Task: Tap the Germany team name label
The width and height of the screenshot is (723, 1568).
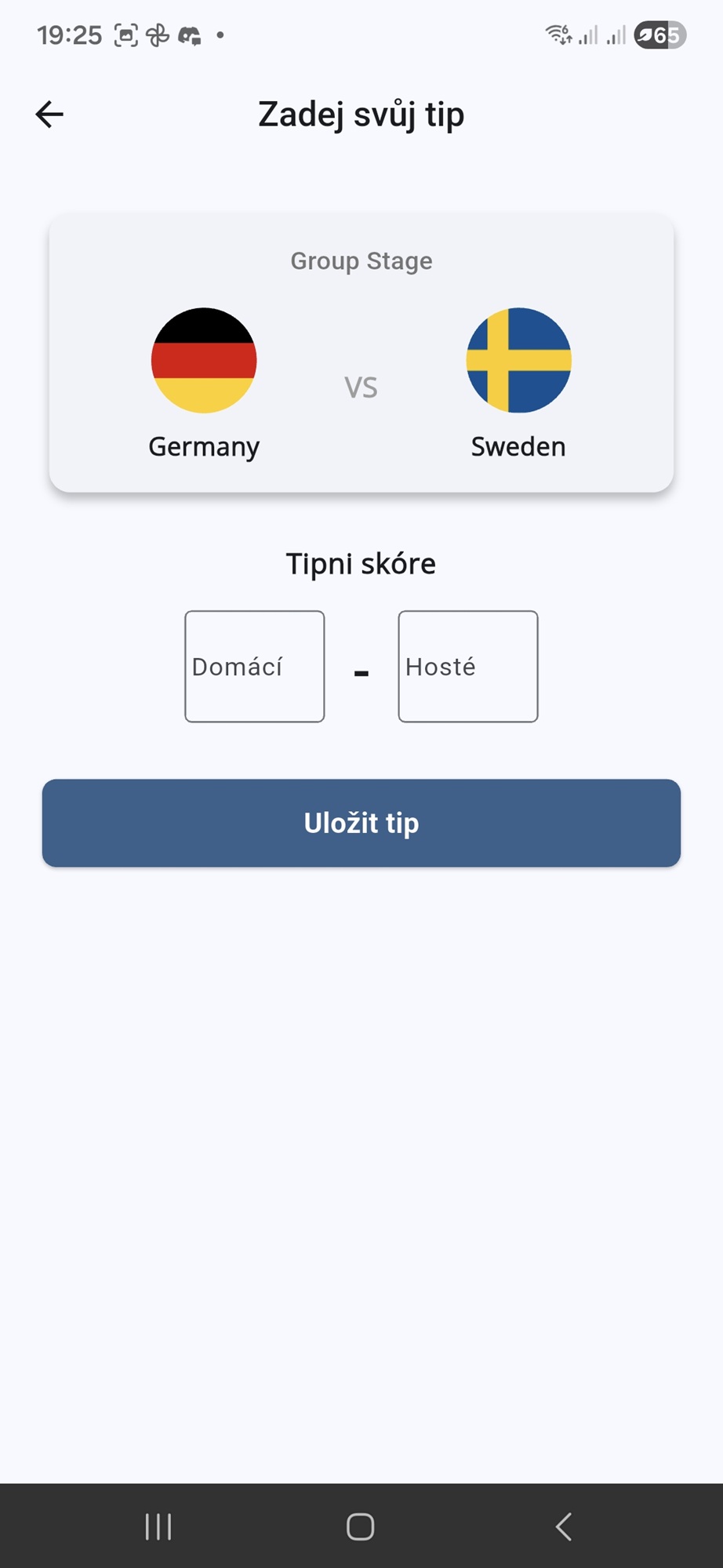Action: coord(203,446)
